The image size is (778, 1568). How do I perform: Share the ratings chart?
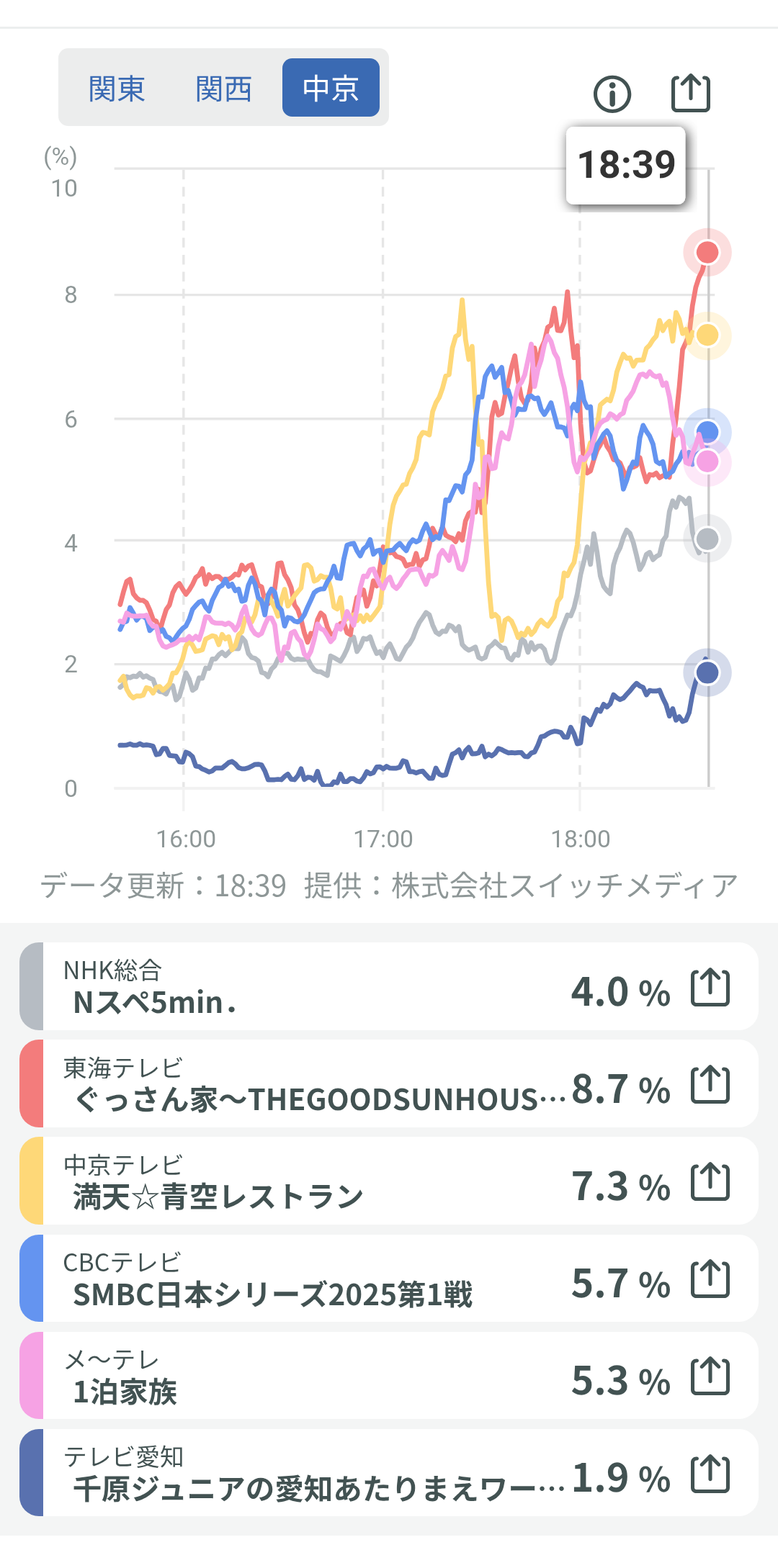click(691, 94)
